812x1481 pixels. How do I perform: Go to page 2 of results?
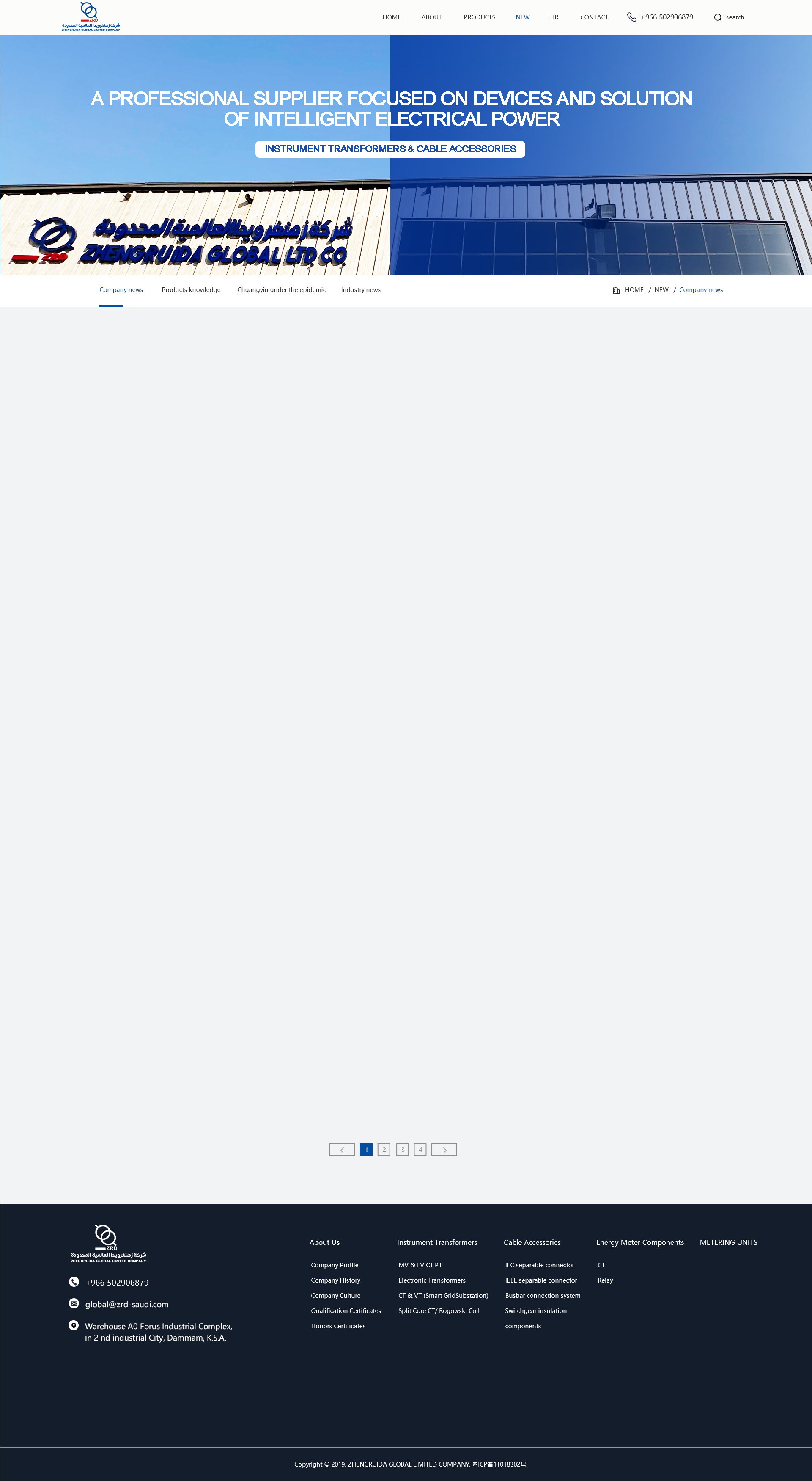tap(384, 1149)
